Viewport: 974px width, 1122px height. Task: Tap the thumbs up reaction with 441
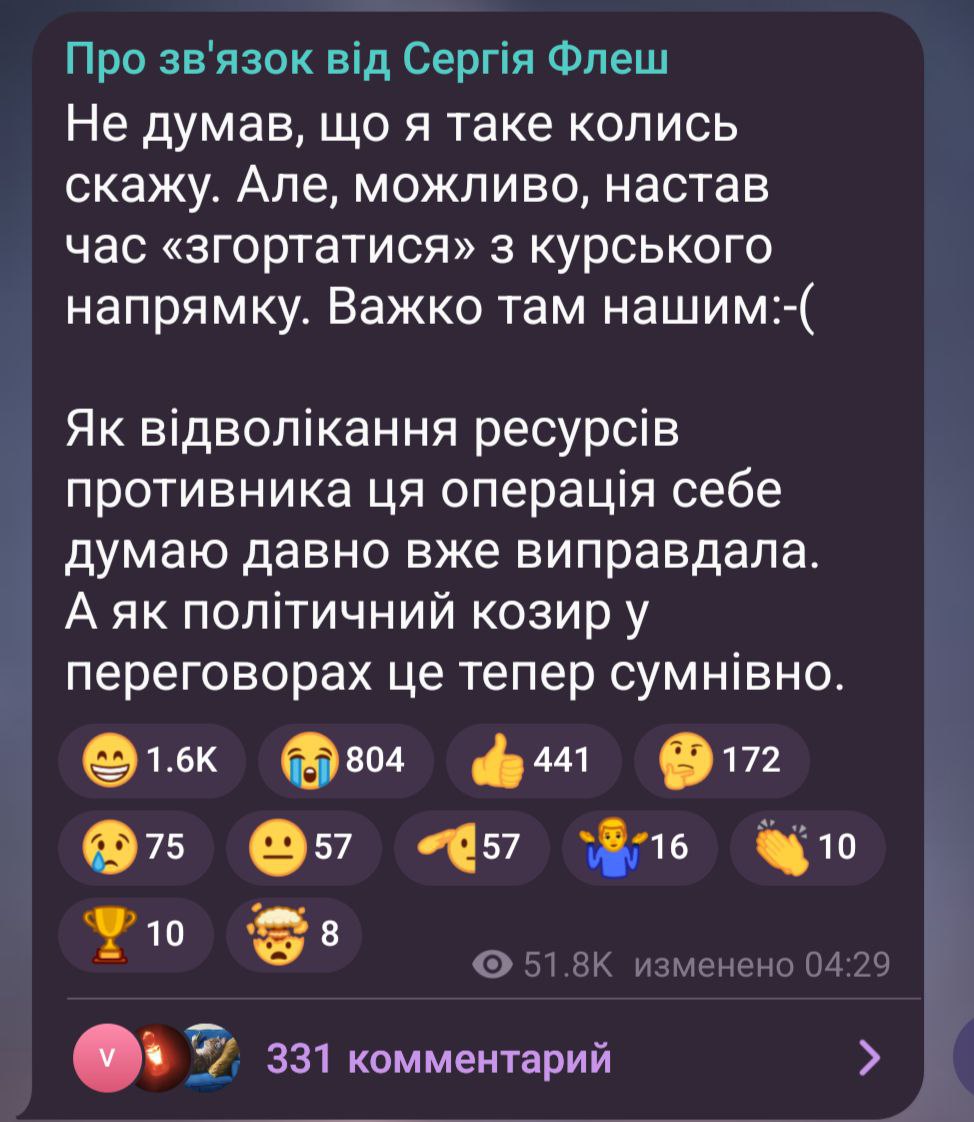click(x=532, y=761)
